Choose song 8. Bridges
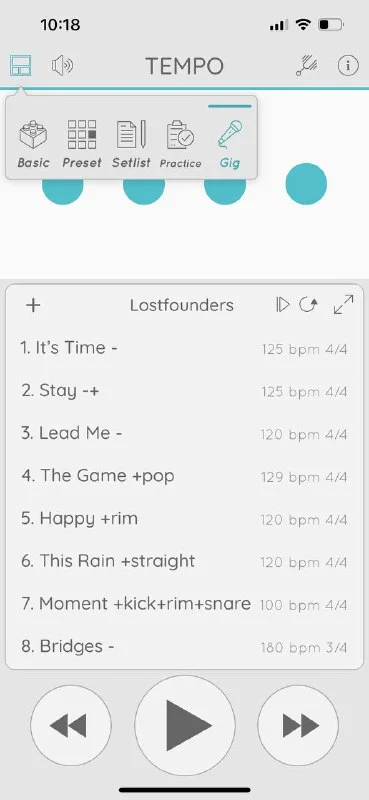 tap(184, 647)
